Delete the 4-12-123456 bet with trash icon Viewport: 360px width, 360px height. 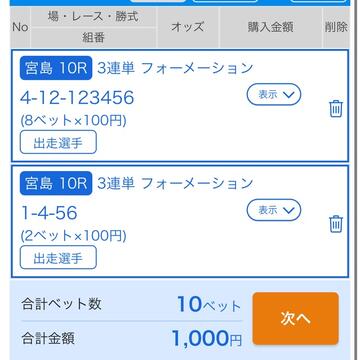tap(336, 108)
